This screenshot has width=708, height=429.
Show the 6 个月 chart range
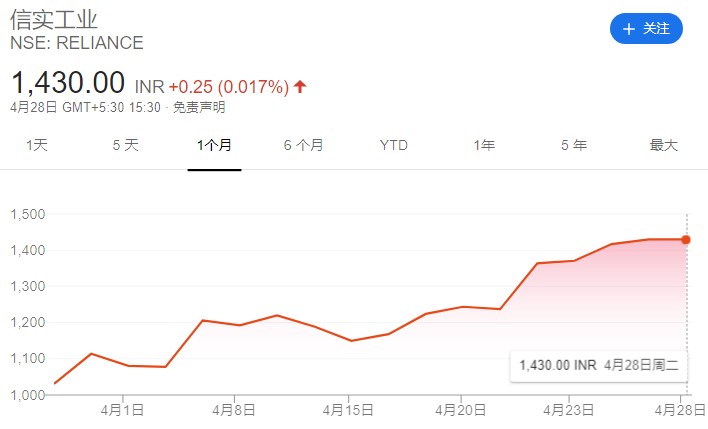click(303, 145)
